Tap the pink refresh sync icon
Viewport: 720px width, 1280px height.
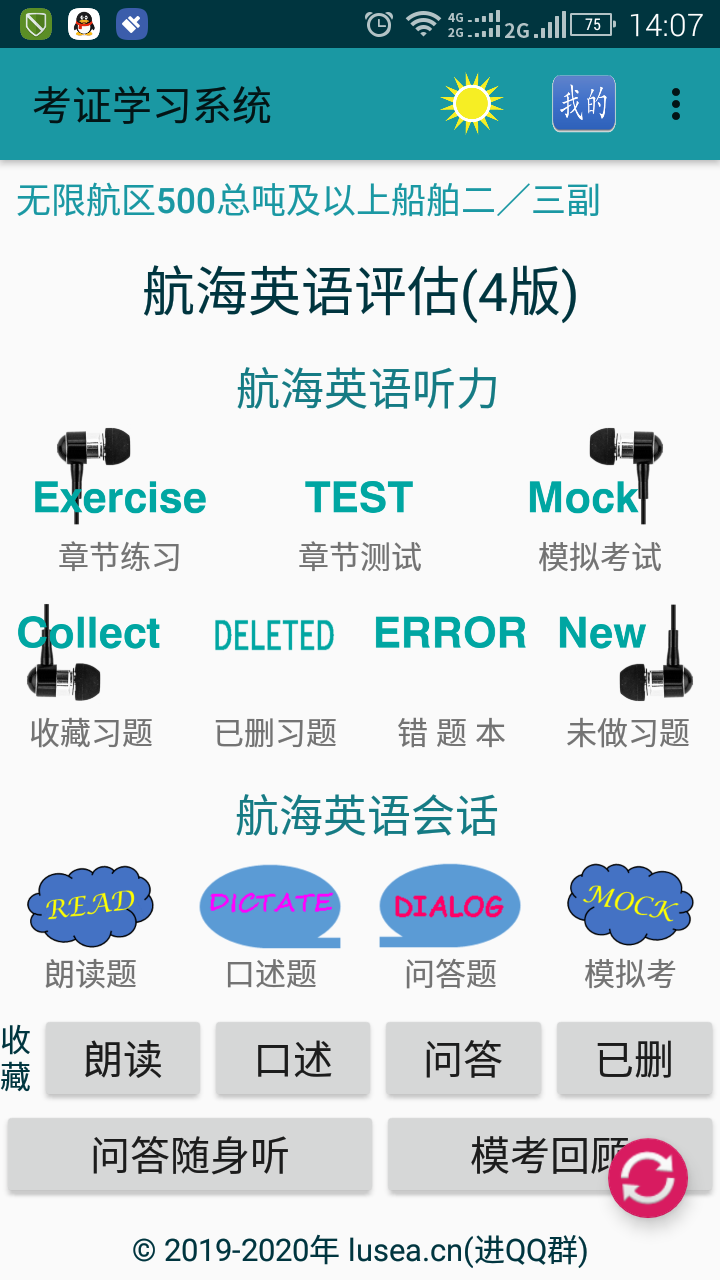click(x=648, y=1178)
